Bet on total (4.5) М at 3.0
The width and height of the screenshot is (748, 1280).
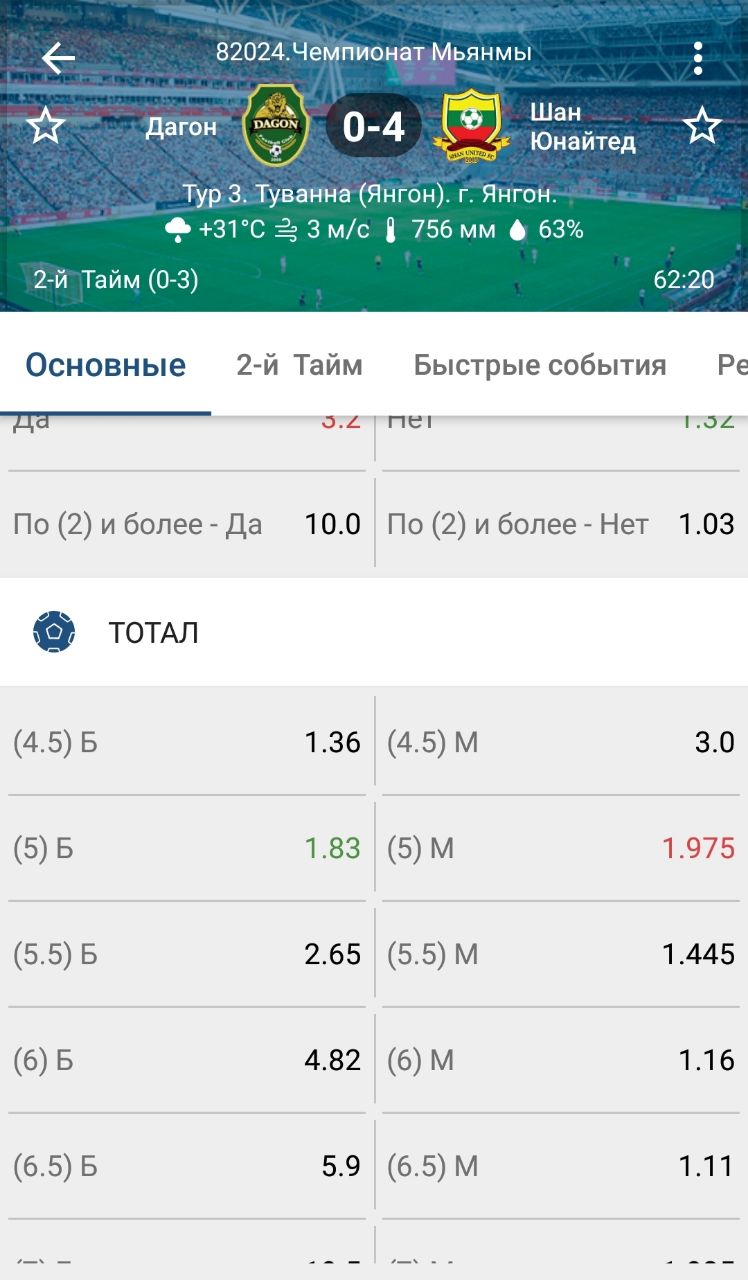pyautogui.click(x=561, y=743)
